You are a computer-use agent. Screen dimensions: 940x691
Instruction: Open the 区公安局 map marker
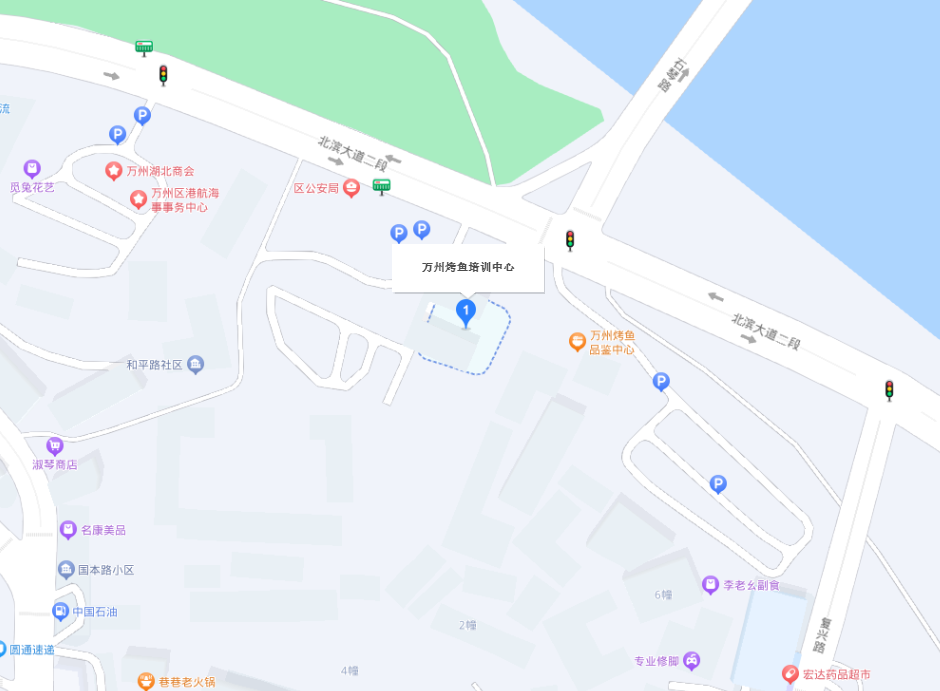click(351, 188)
